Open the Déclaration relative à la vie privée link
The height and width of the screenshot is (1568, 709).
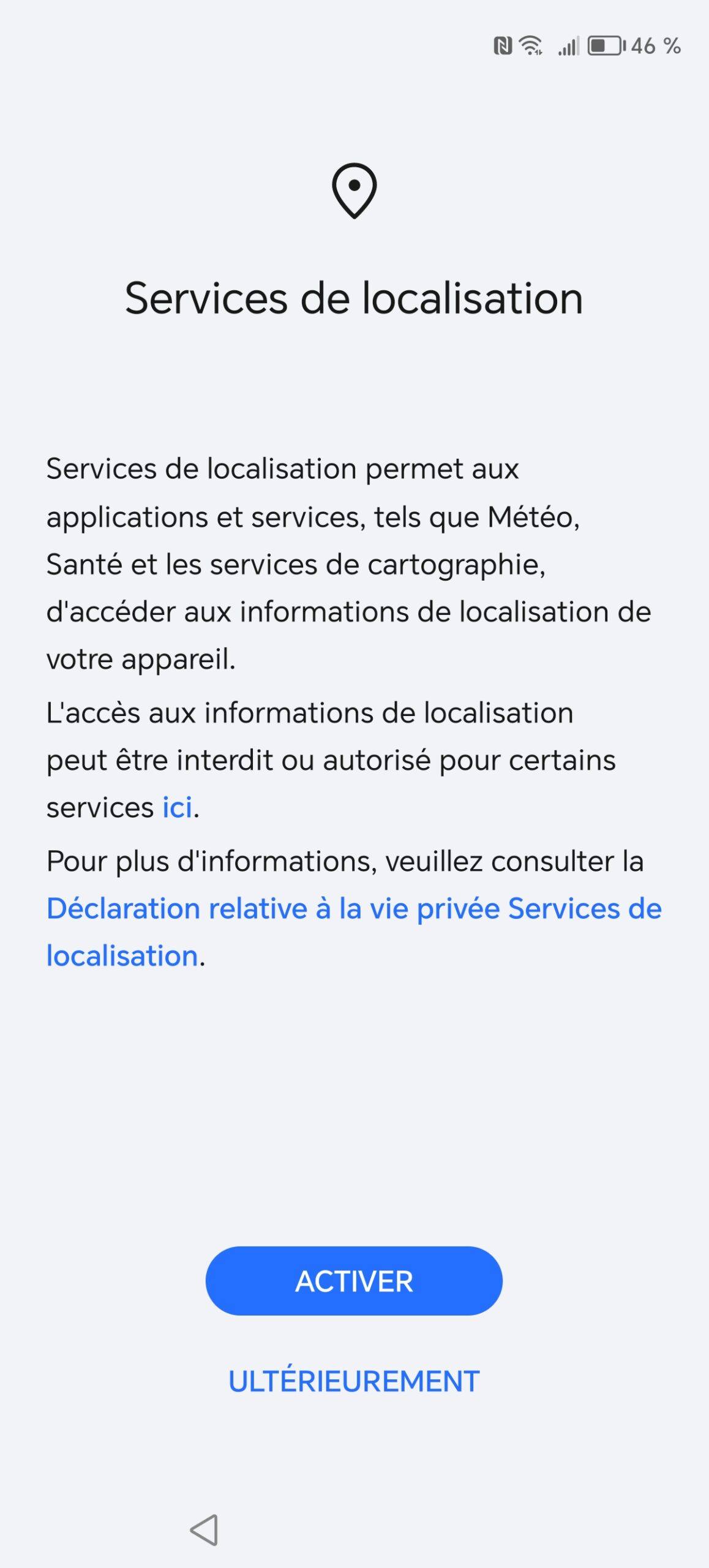pyautogui.click(x=354, y=909)
